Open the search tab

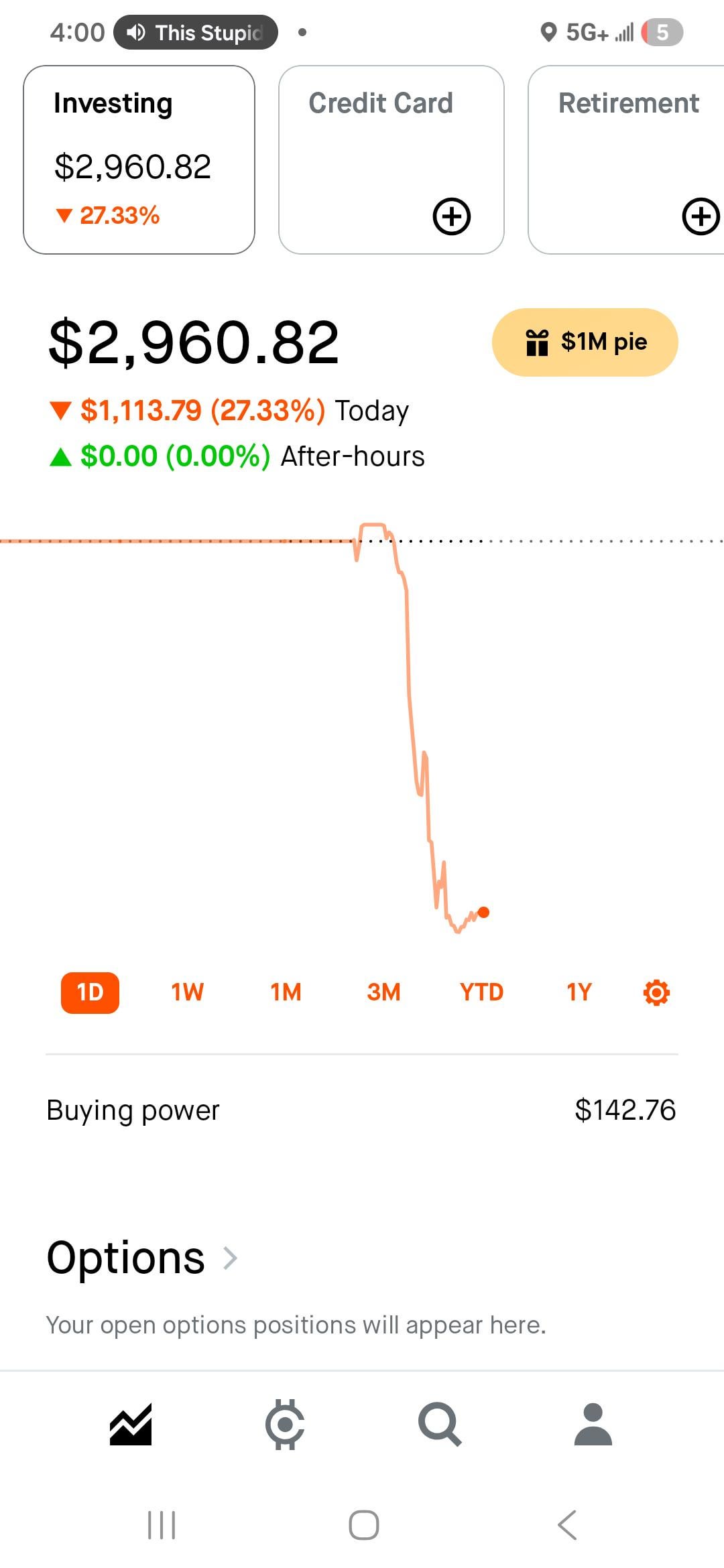tap(439, 1424)
